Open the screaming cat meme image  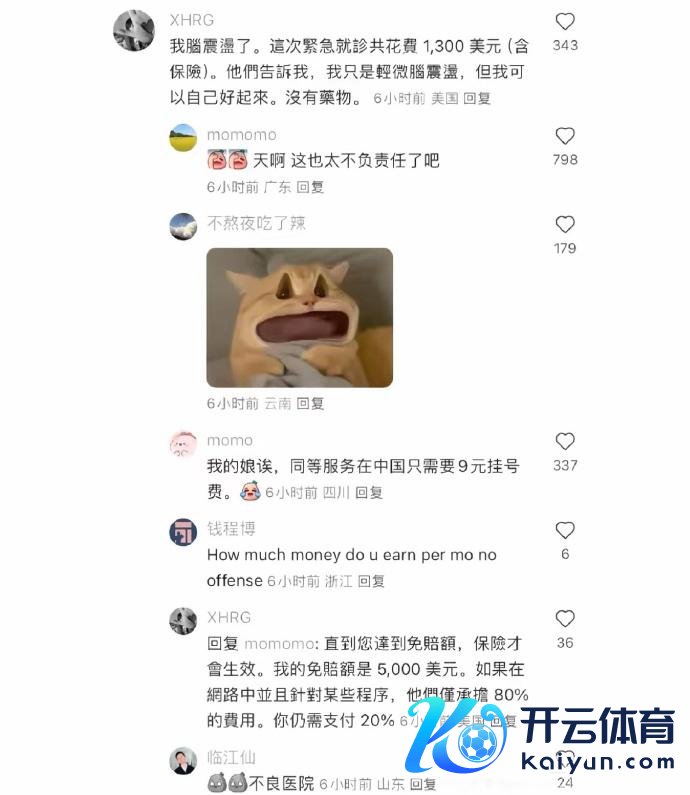pyautogui.click(x=299, y=317)
